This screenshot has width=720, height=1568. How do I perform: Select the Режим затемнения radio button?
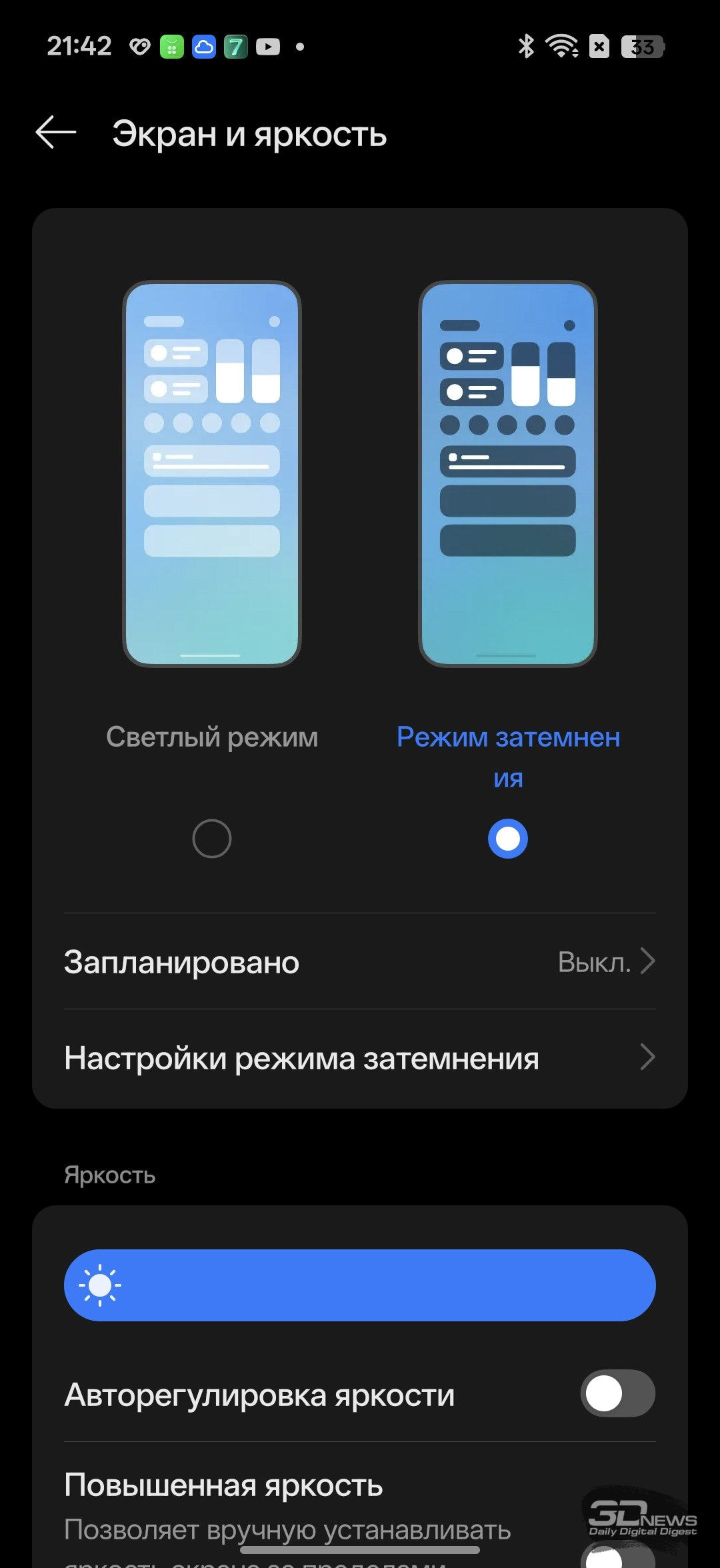click(x=508, y=838)
